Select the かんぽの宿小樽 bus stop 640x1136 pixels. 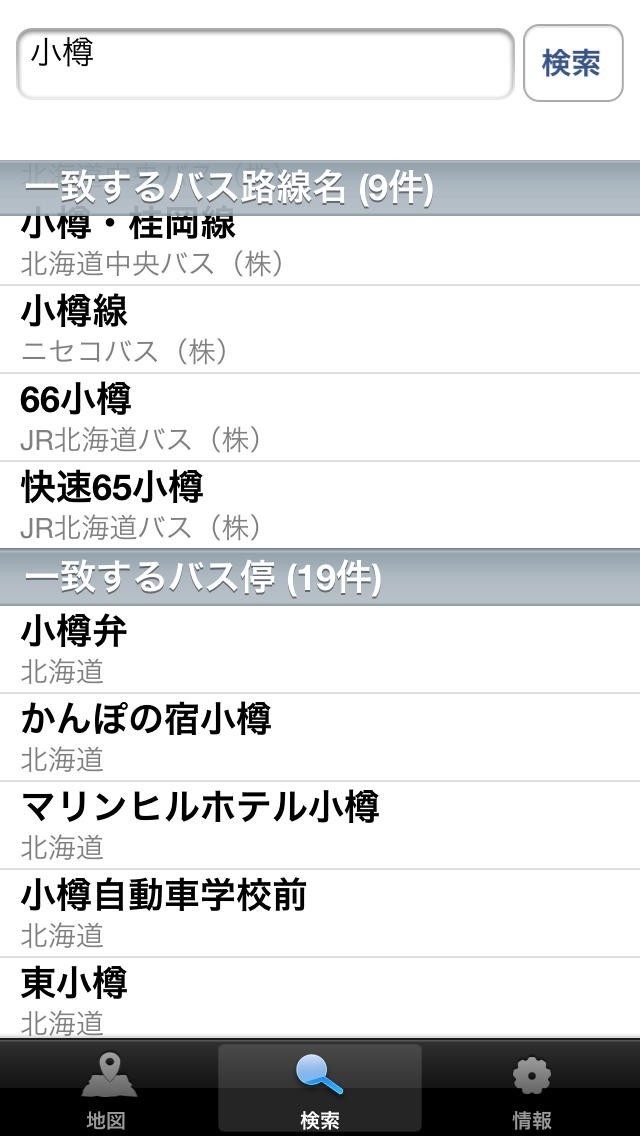320,737
